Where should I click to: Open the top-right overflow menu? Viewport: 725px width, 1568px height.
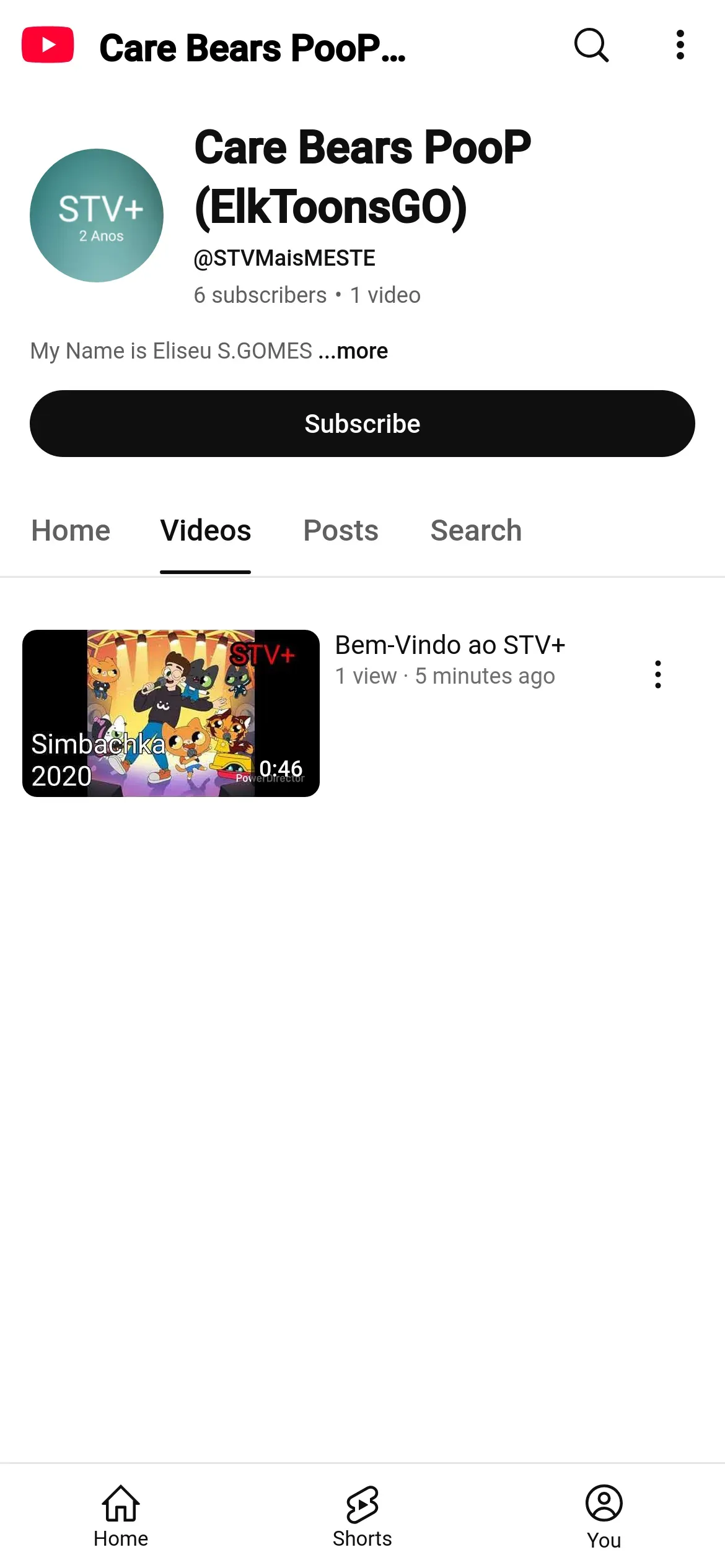pos(680,45)
